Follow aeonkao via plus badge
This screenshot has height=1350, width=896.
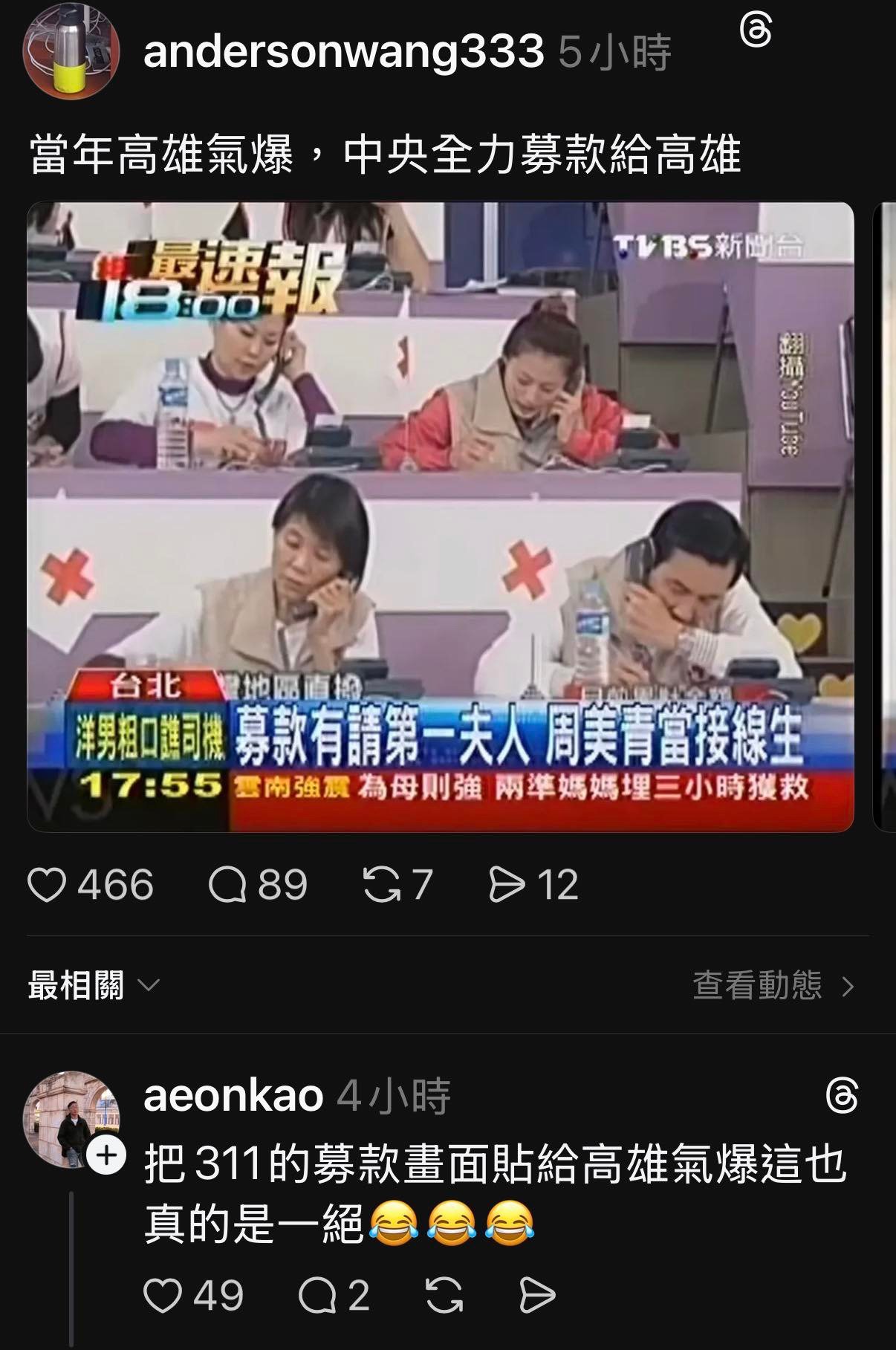(x=106, y=1156)
